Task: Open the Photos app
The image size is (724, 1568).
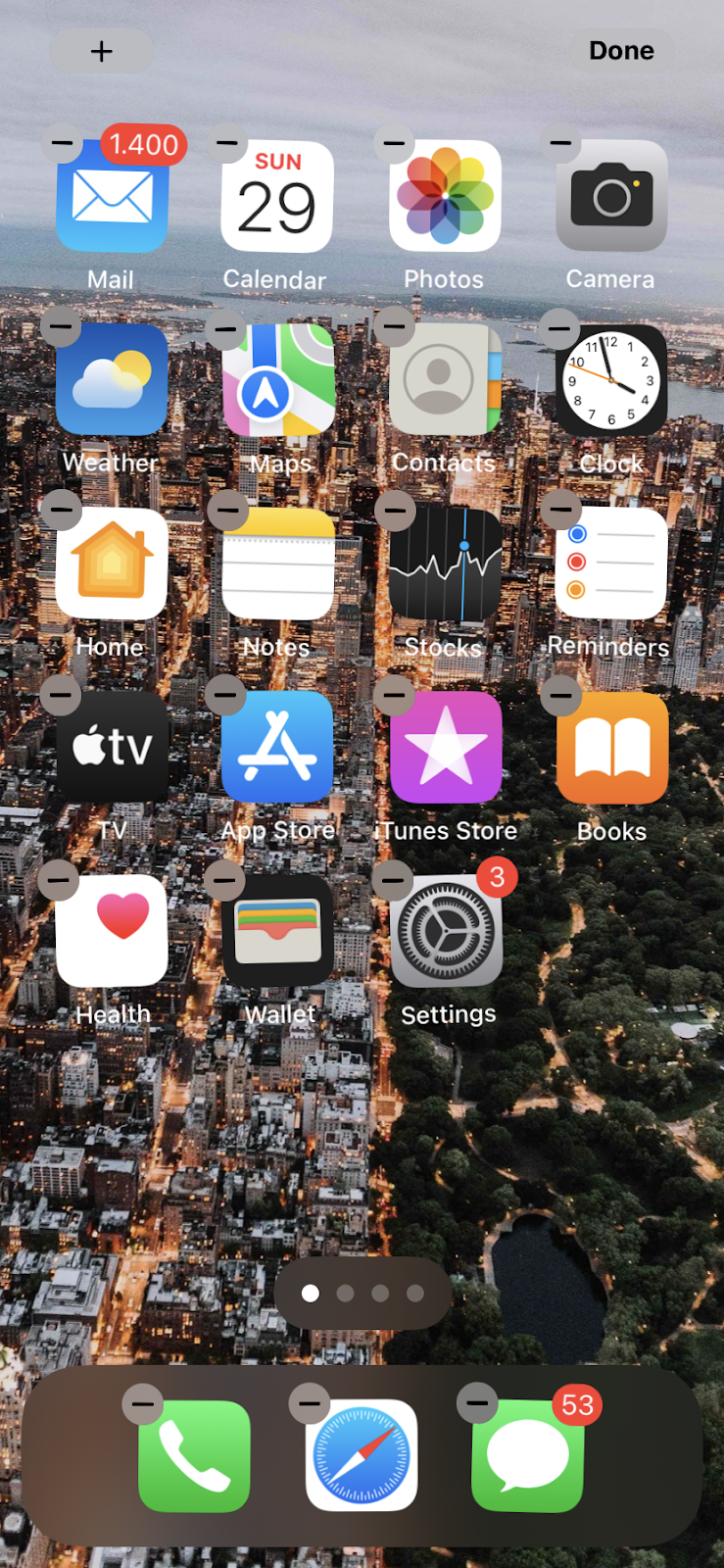Action: (445, 197)
